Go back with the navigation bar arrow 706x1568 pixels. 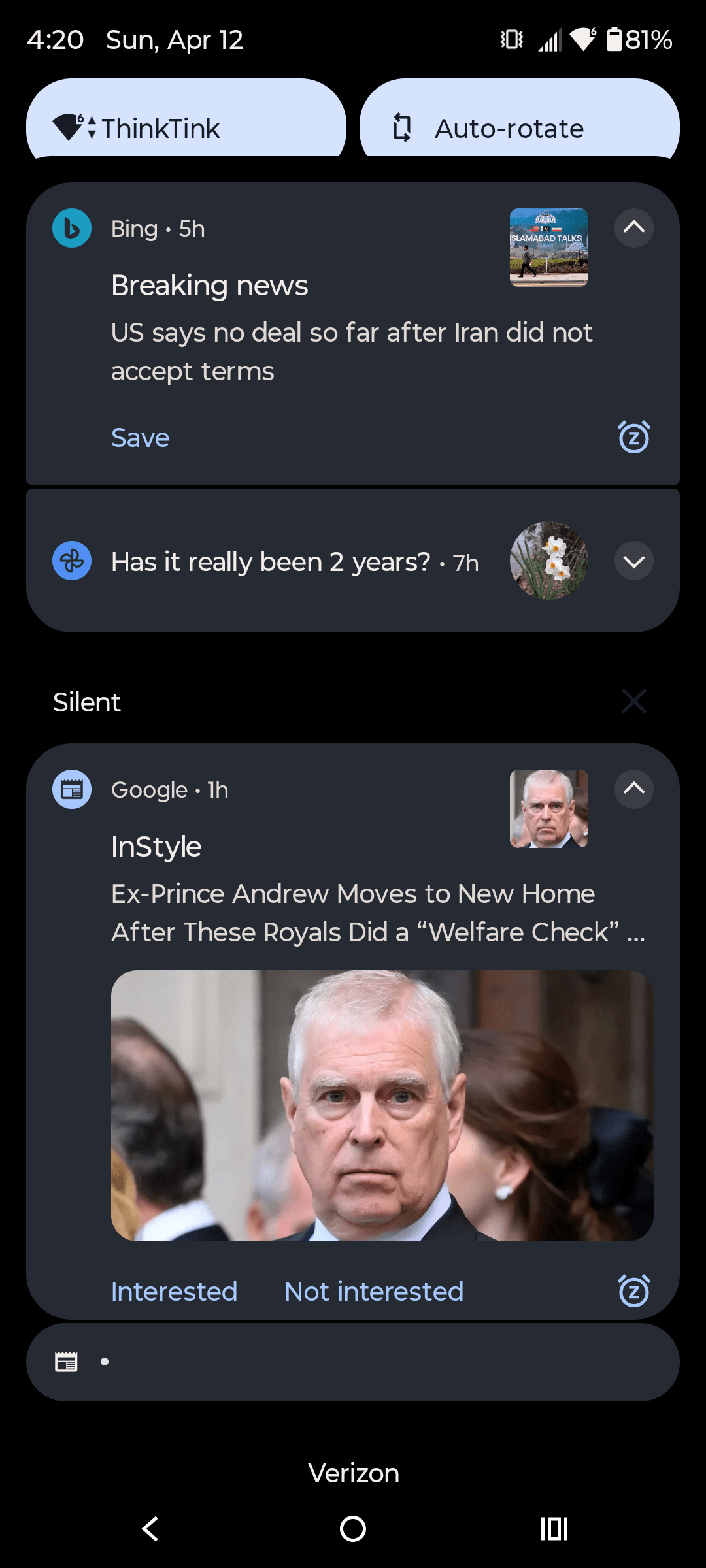pyautogui.click(x=150, y=1529)
